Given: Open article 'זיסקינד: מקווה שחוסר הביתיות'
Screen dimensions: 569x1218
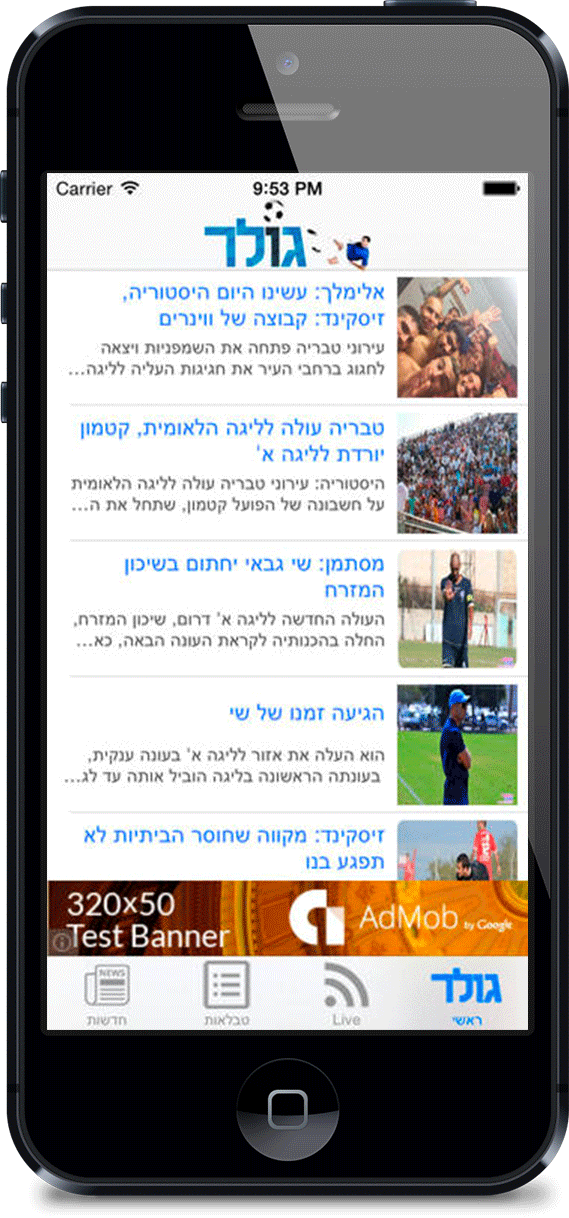Looking at the screenshot, I should click(287, 847).
